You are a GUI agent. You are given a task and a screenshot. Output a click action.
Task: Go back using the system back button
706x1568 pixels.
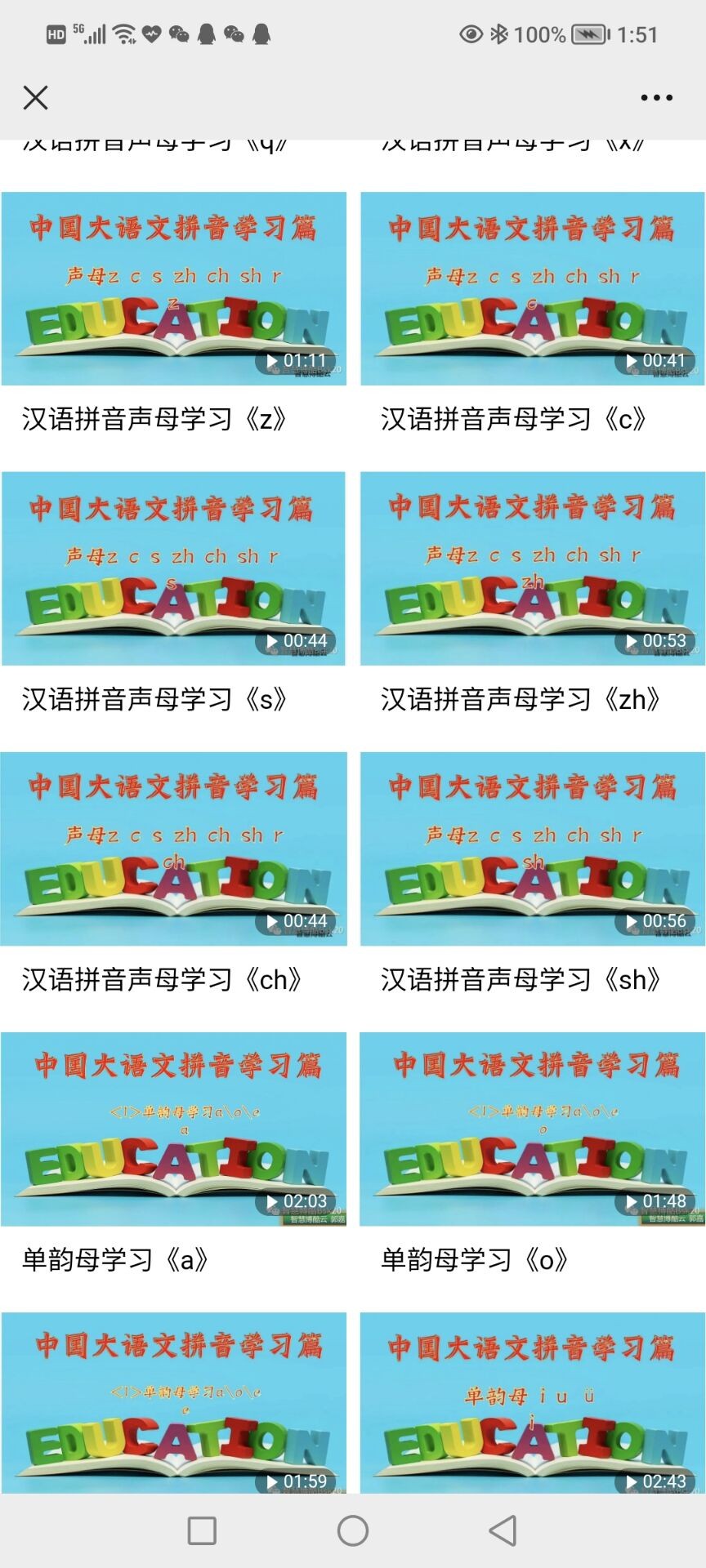[x=503, y=1530]
